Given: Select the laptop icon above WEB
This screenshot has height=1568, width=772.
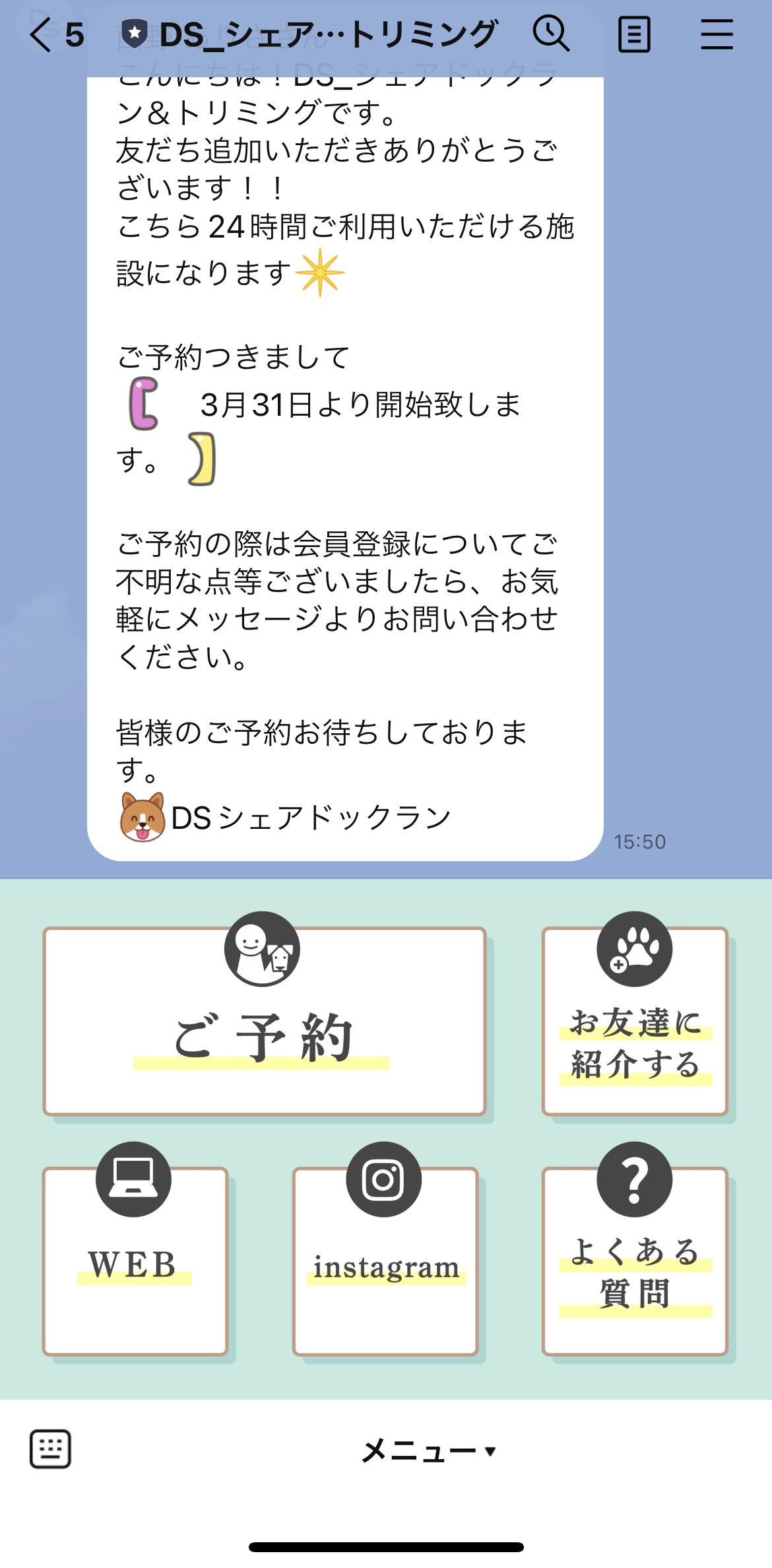Looking at the screenshot, I should [133, 1181].
